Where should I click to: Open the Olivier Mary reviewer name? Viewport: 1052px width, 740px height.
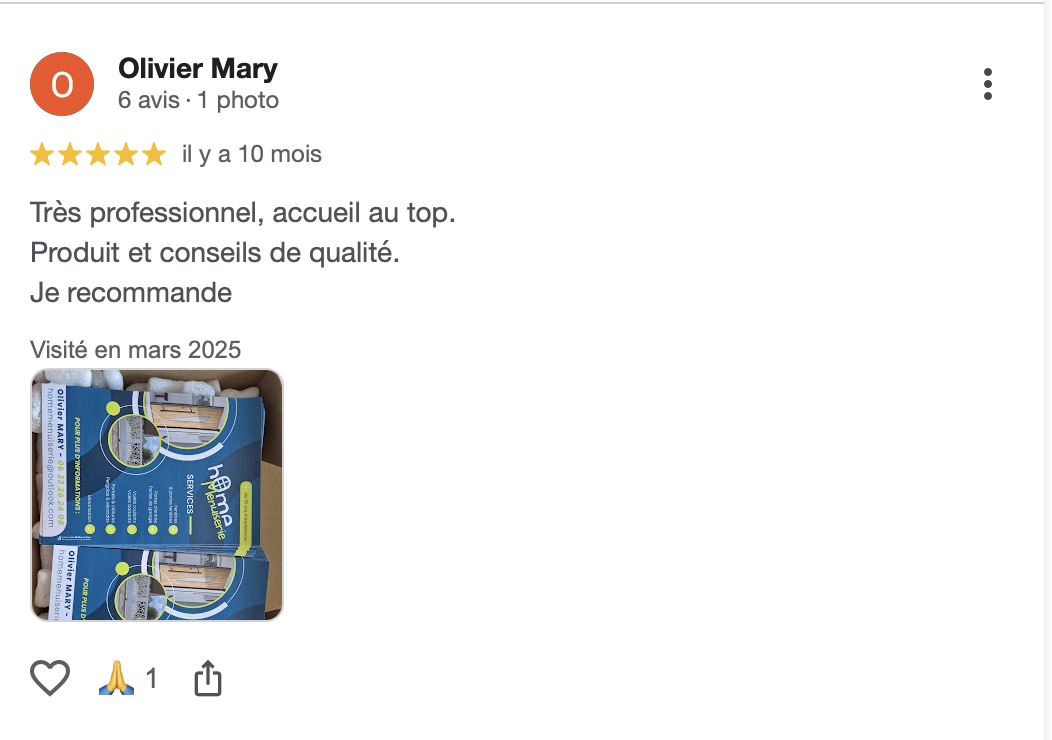coord(198,69)
